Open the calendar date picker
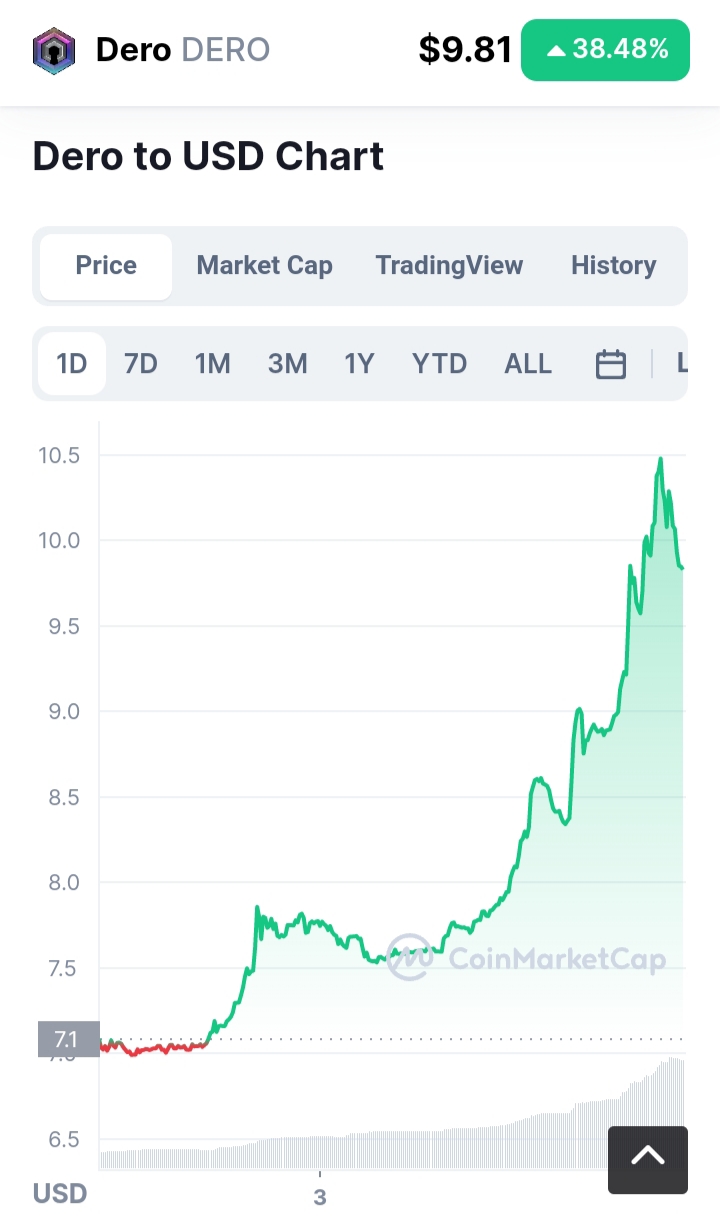 pyautogui.click(x=611, y=365)
